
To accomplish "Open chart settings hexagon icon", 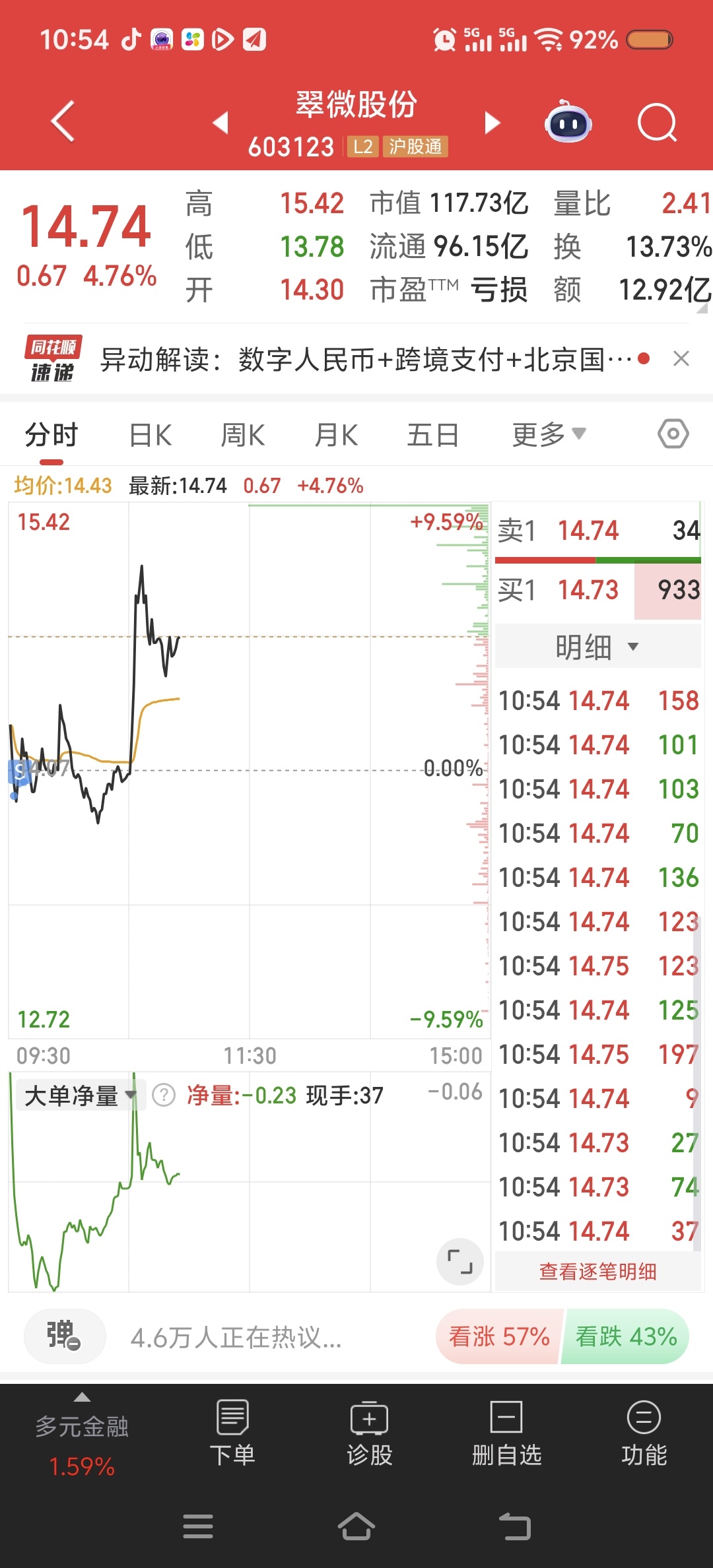I will 673,434.
